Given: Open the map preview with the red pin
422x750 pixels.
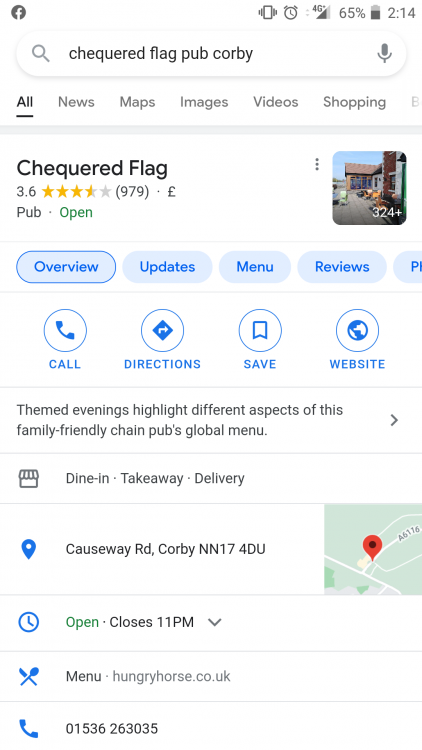Looking at the screenshot, I should (x=373, y=549).
